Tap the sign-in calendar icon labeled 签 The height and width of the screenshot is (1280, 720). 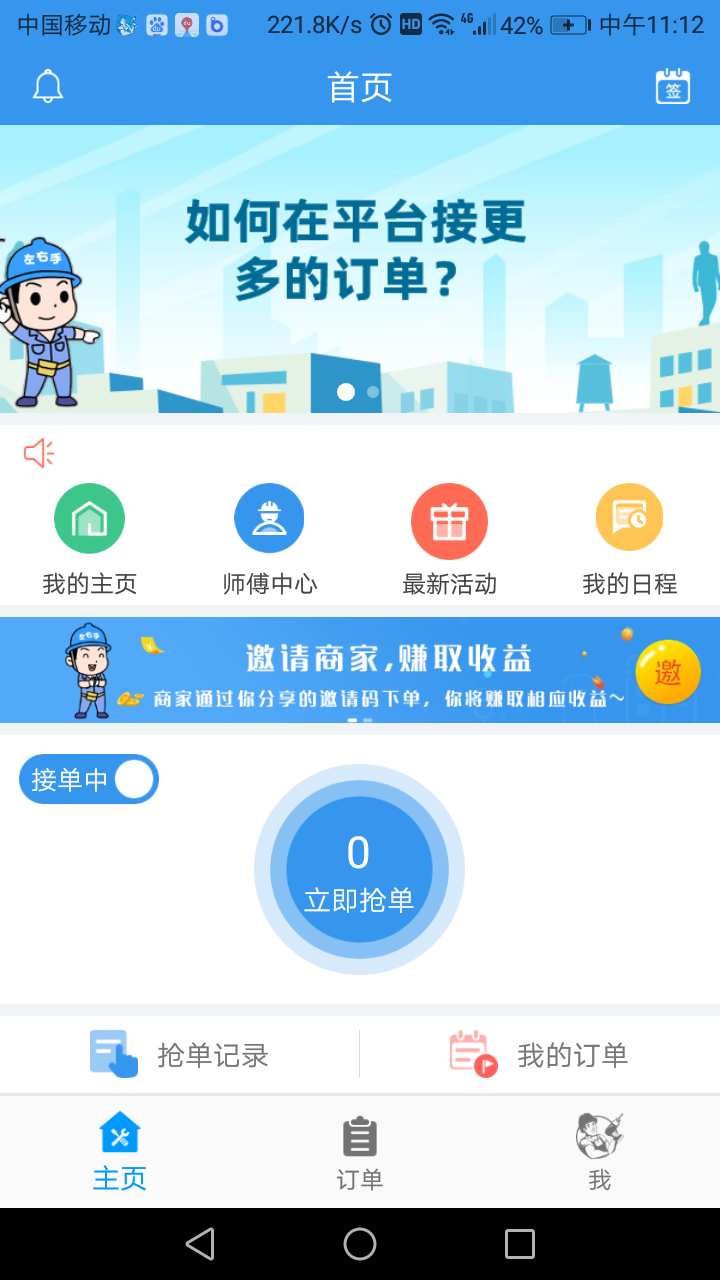click(x=674, y=86)
